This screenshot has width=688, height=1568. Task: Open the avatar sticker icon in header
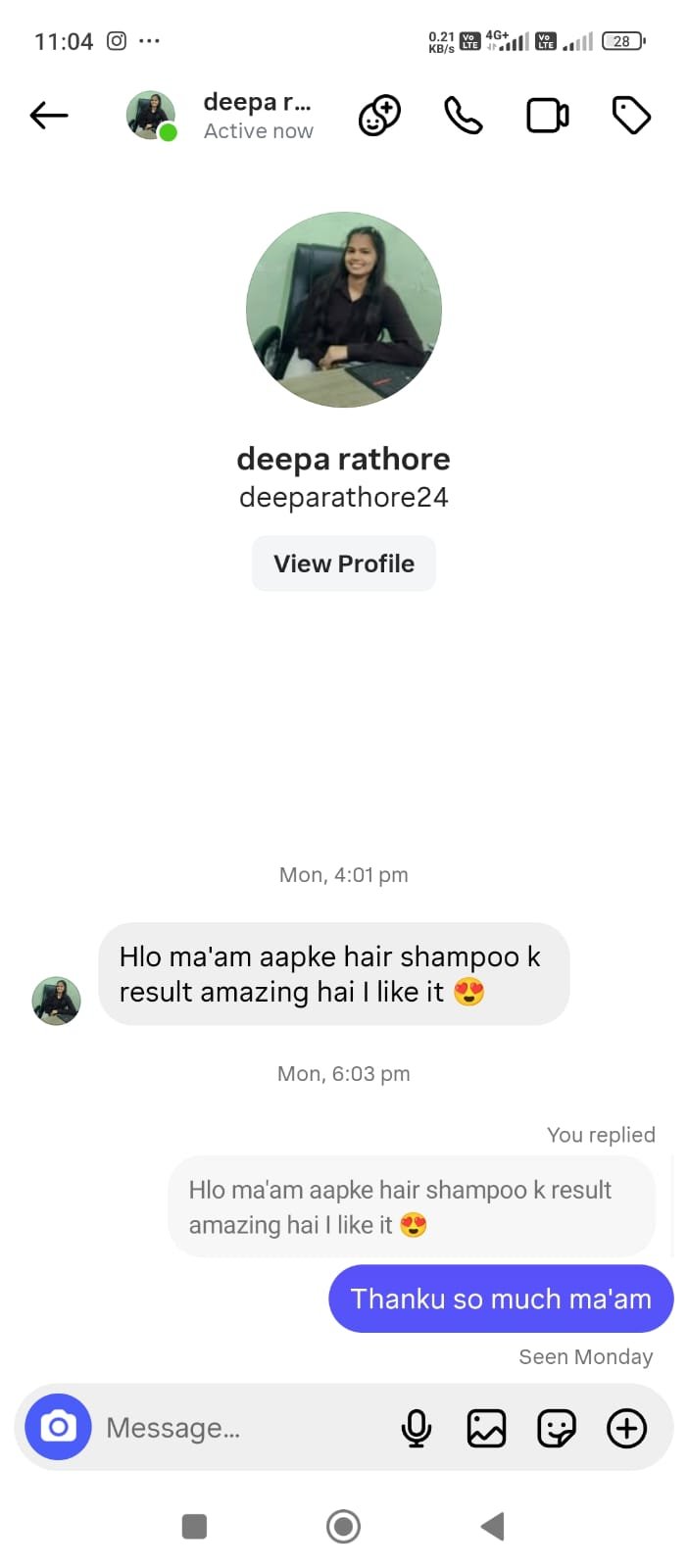coord(379,116)
